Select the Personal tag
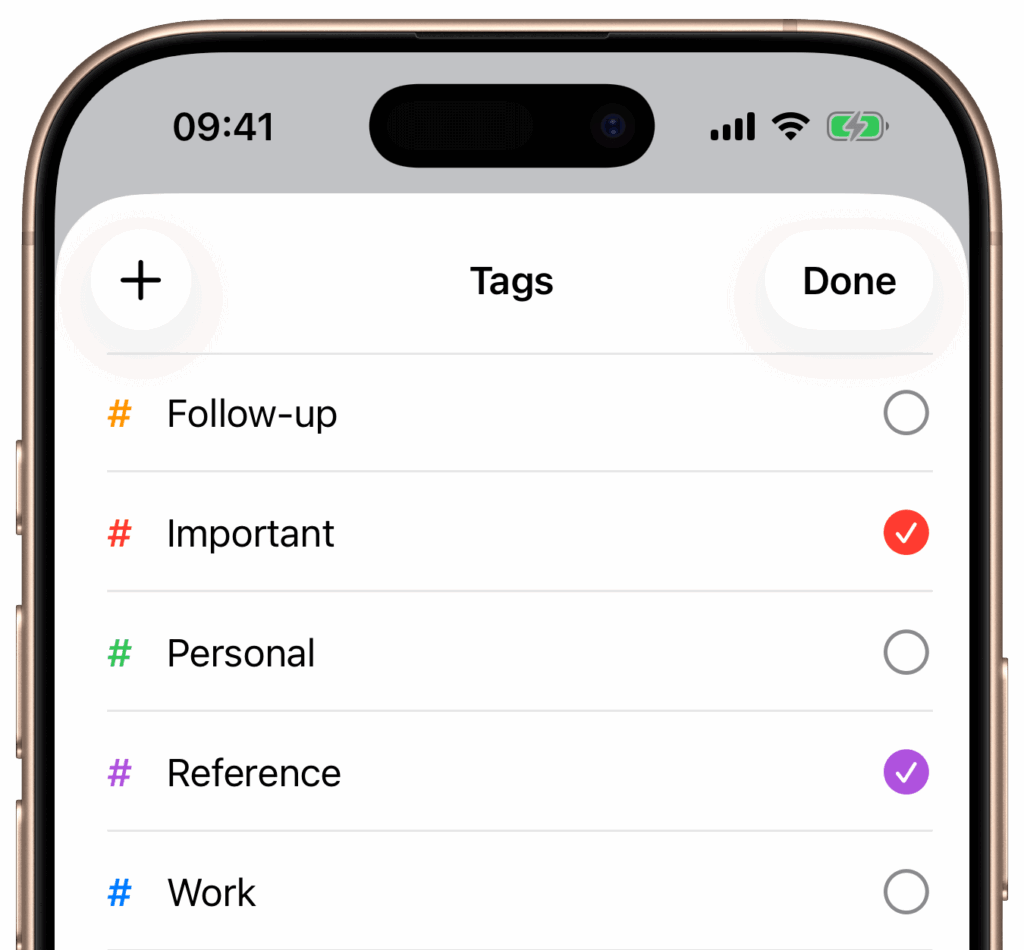1024x950 pixels. point(906,653)
